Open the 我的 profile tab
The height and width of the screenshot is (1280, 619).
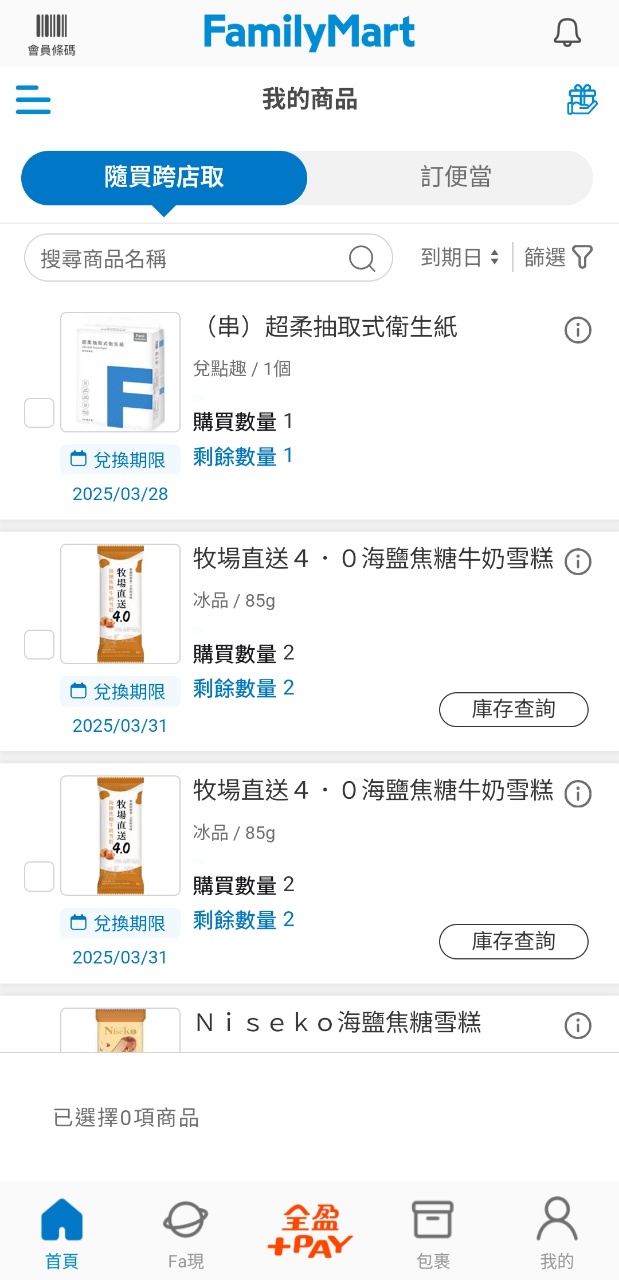(x=557, y=1233)
